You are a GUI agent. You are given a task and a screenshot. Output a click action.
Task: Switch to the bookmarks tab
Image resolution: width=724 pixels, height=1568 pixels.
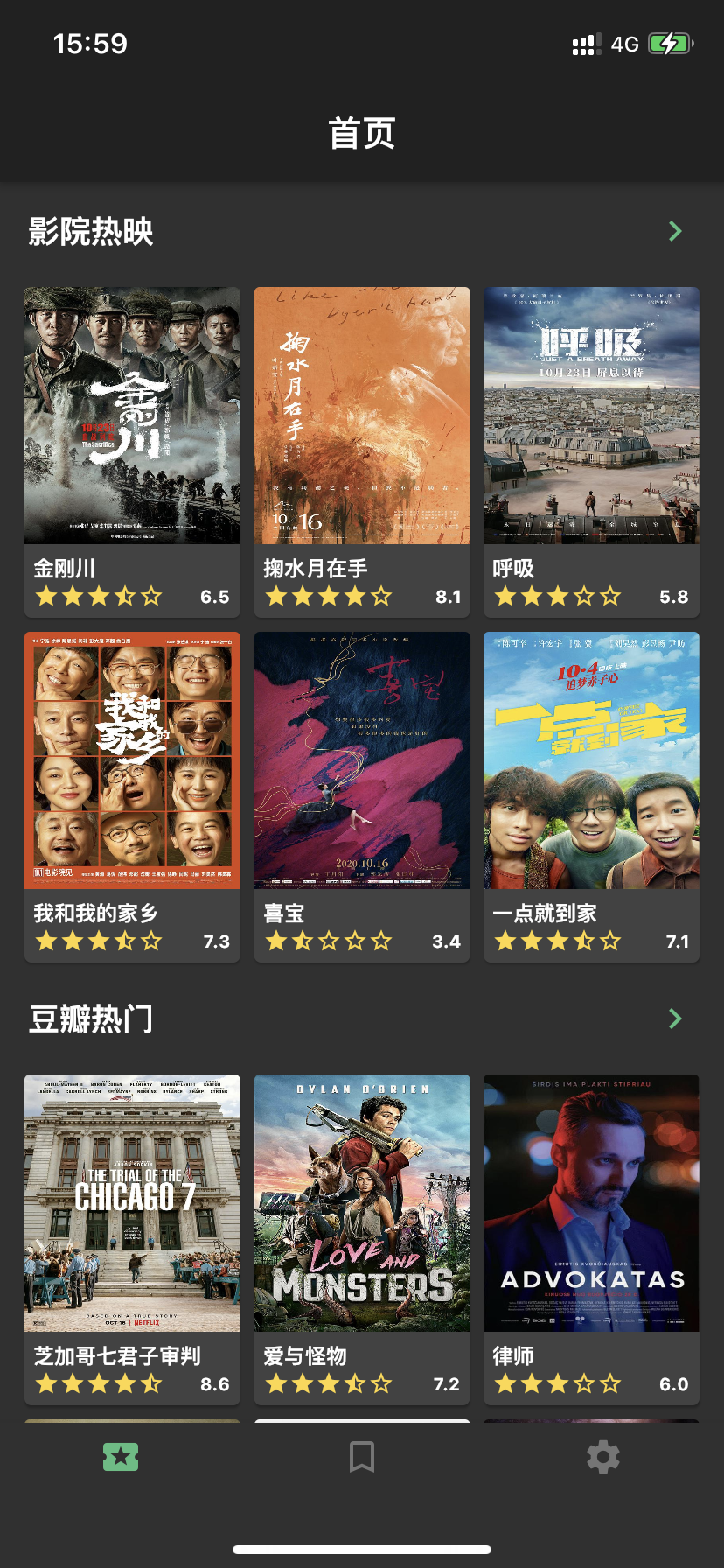pos(362,1457)
